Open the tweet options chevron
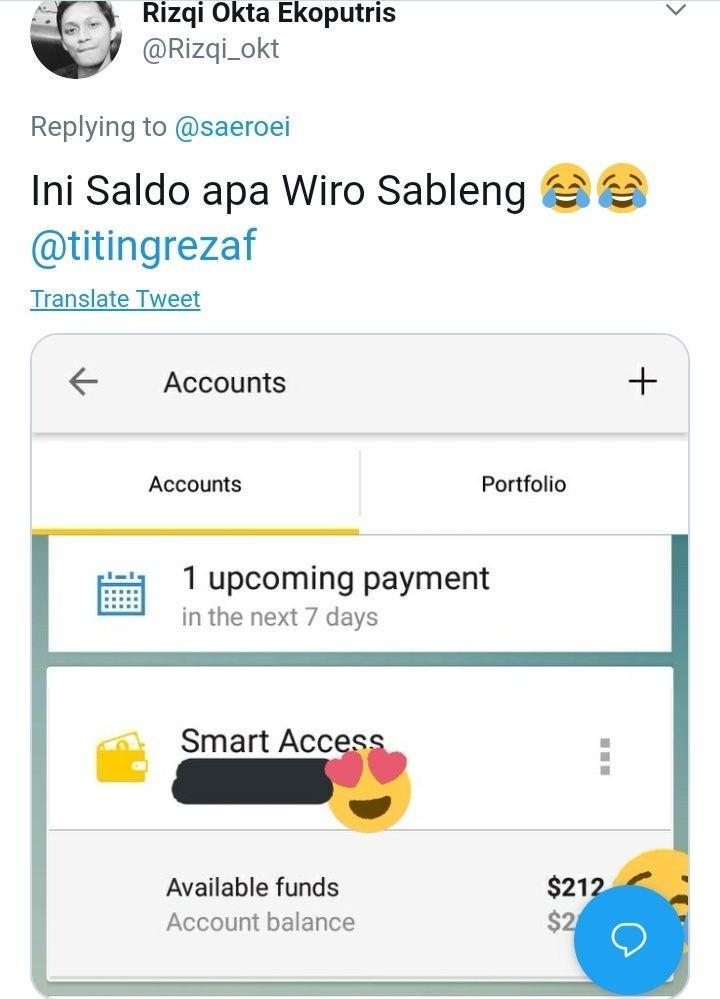The width and height of the screenshot is (720, 999). 676,11
